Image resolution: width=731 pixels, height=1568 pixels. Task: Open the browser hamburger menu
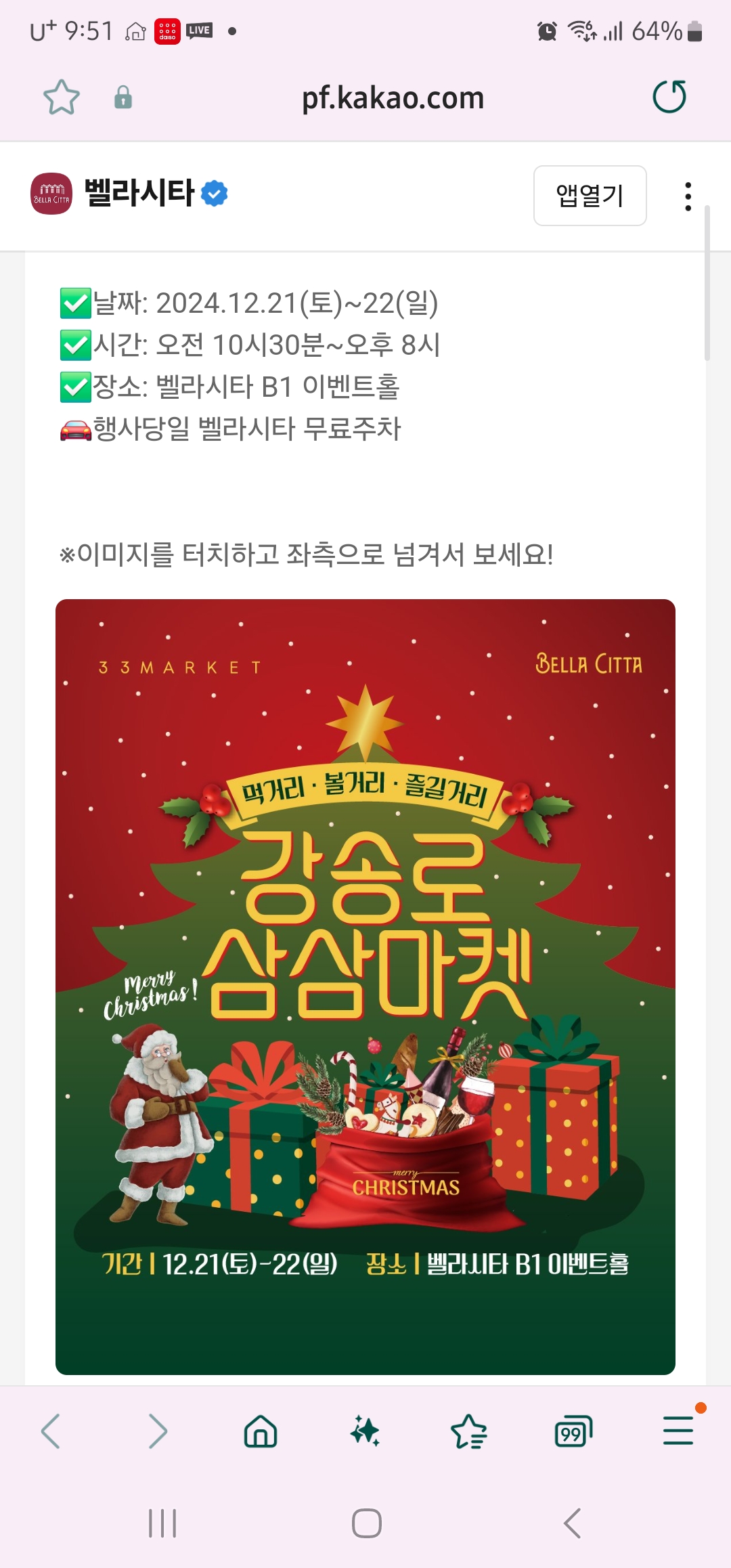pos(678,1431)
